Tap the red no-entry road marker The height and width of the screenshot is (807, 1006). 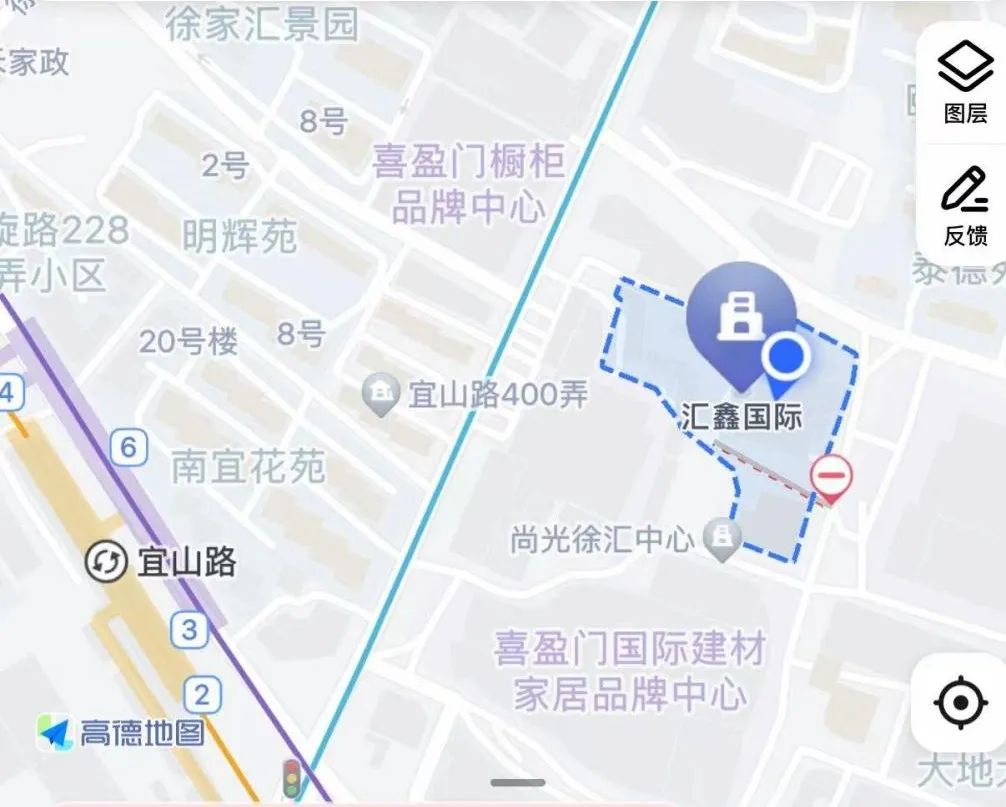pos(831,474)
